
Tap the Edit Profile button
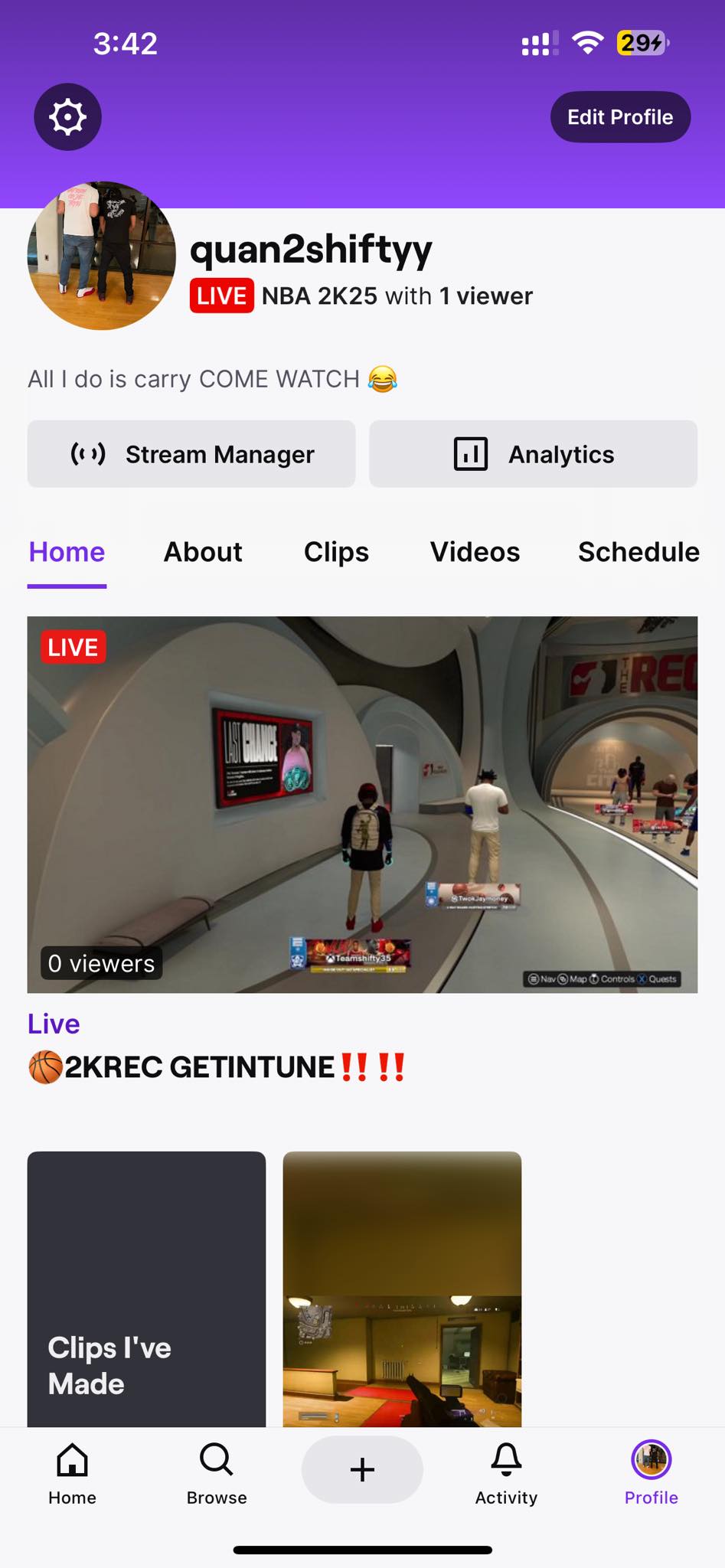pyautogui.click(x=620, y=117)
